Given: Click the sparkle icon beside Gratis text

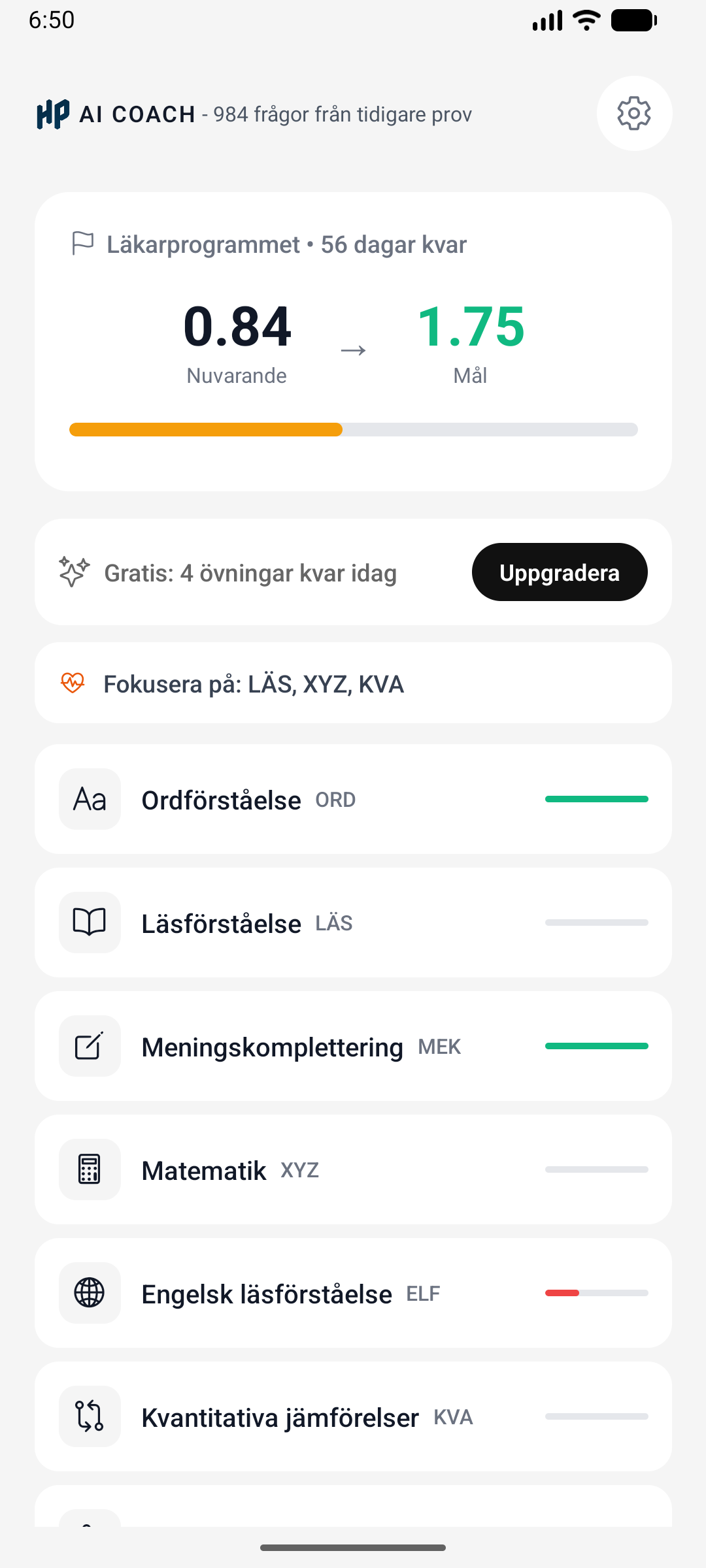Looking at the screenshot, I should [73, 572].
